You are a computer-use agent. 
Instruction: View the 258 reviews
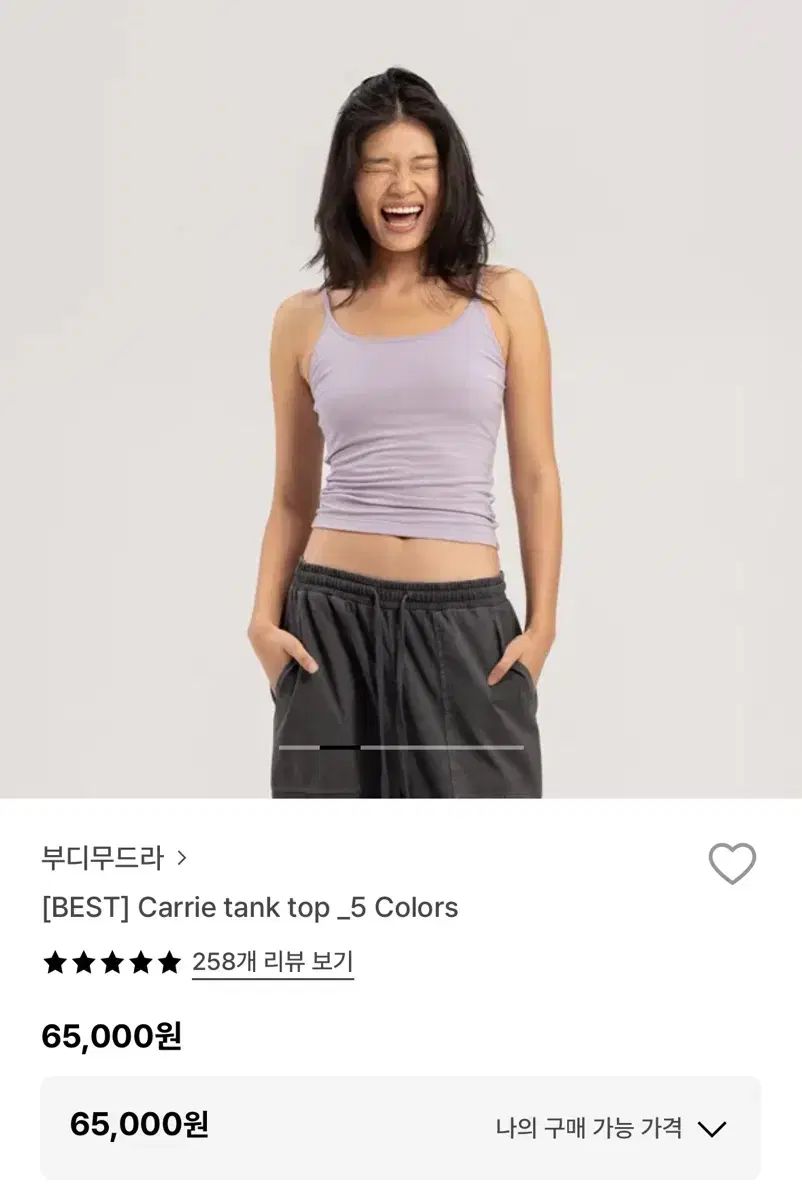coord(272,962)
